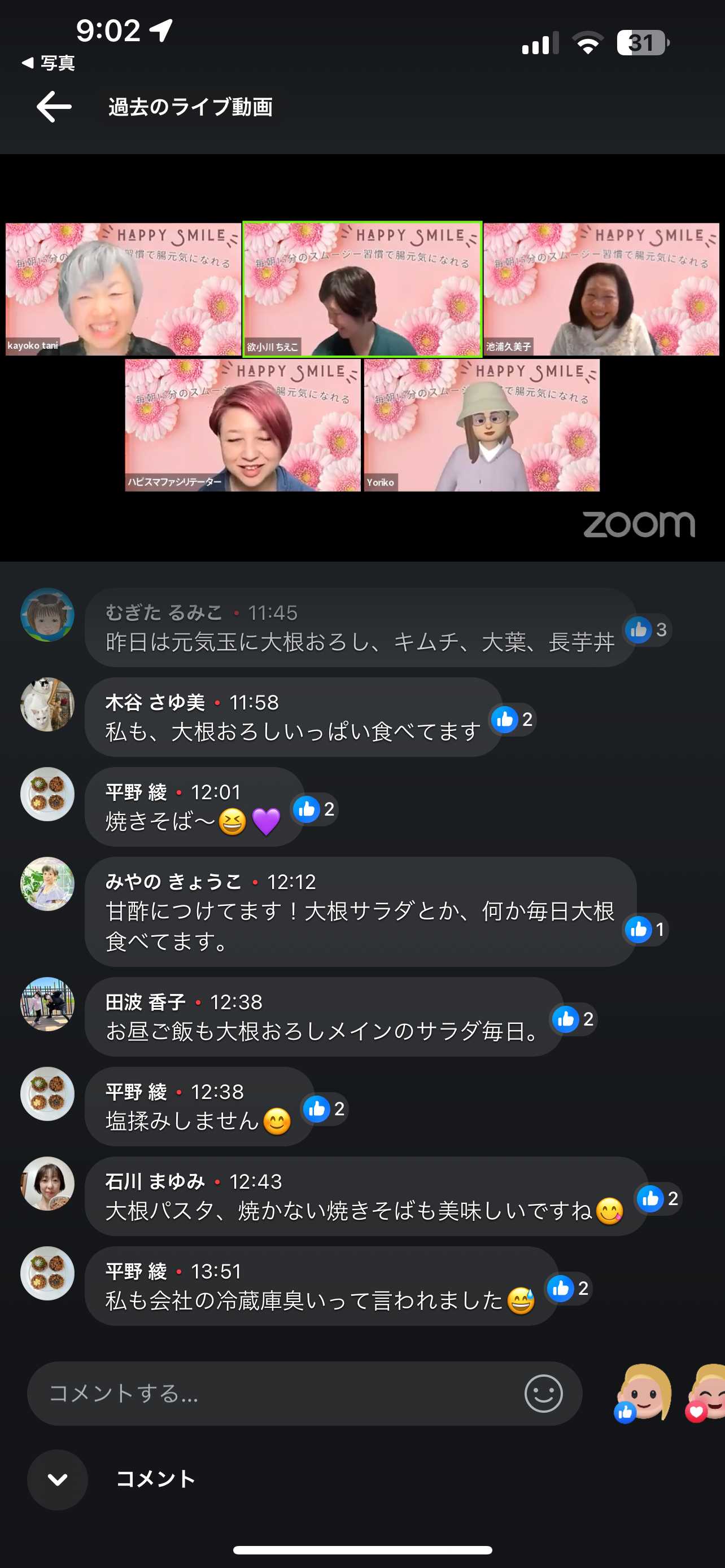Image resolution: width=725 pixels, height=1568 pixels.
Task: View likes on 石川 まゆみ's comment
Action: click(657, 1198)
